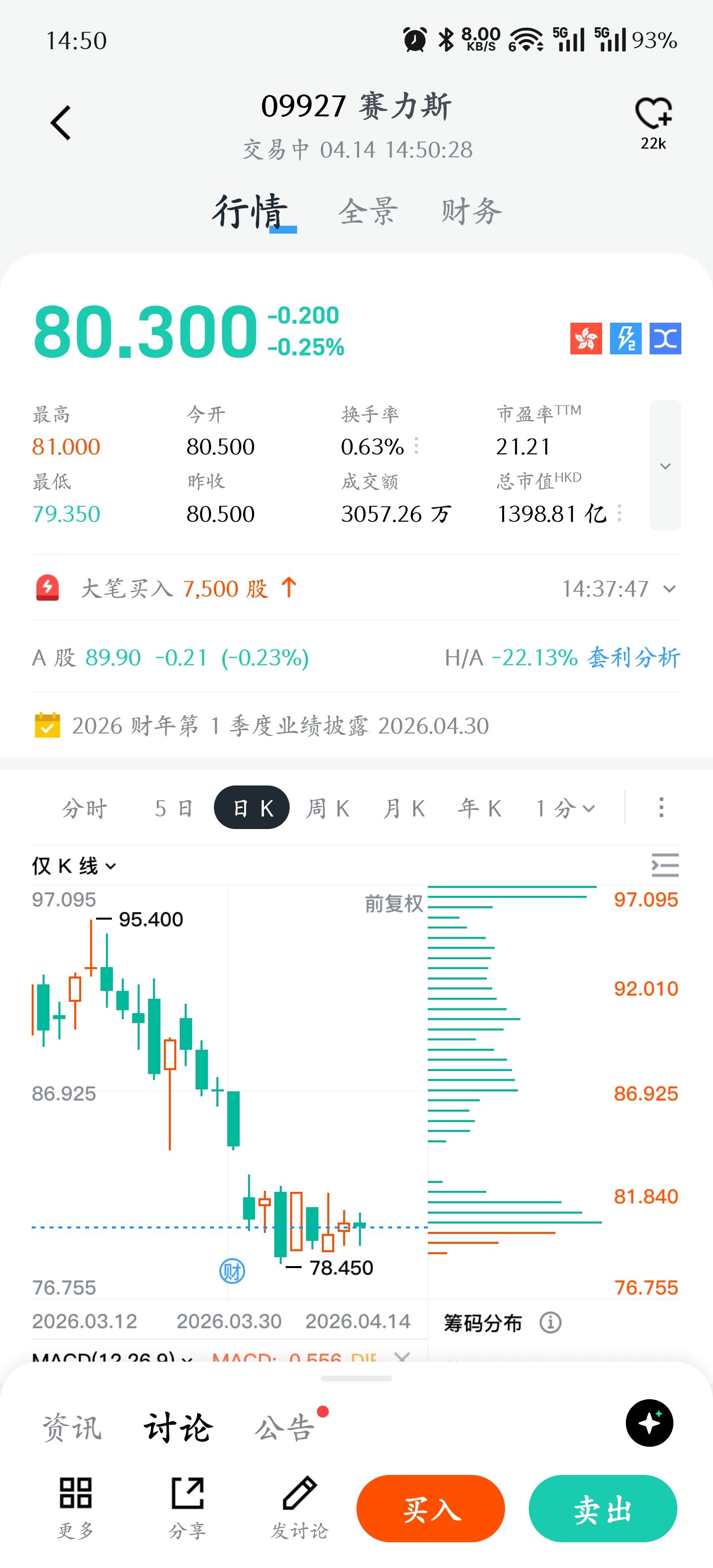Switch to the 财务 tab
The image size is (713, 1568).
pyautogui.click(x=471, y=211)
